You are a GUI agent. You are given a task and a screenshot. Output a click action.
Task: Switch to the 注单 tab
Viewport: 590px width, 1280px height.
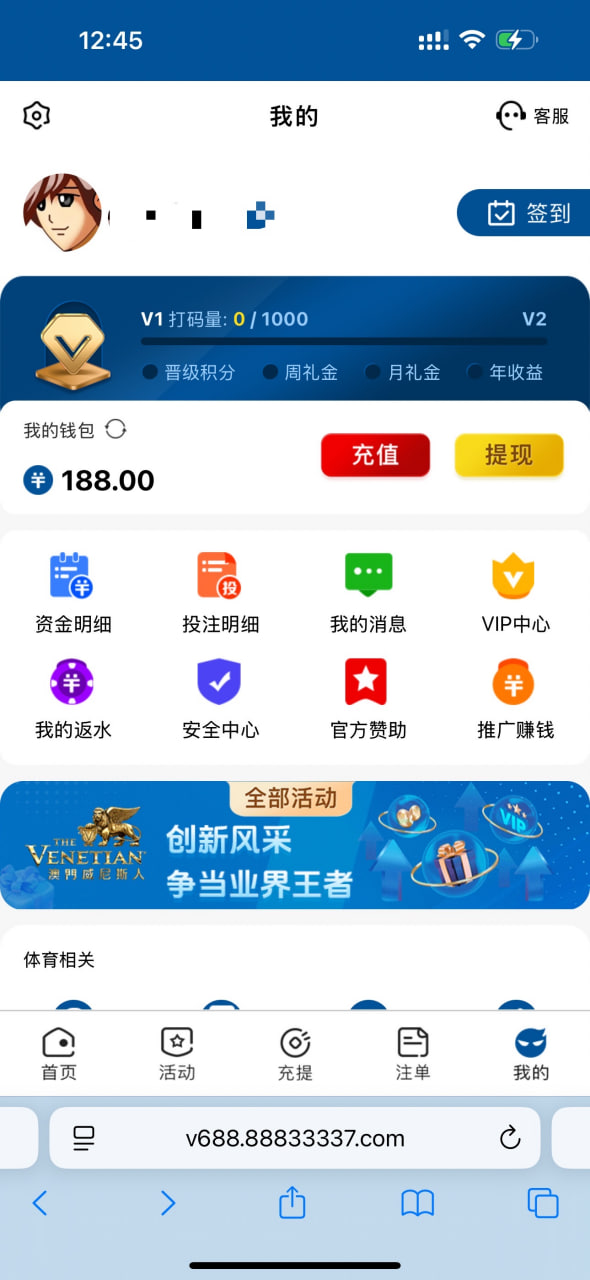click(413, 1054)
